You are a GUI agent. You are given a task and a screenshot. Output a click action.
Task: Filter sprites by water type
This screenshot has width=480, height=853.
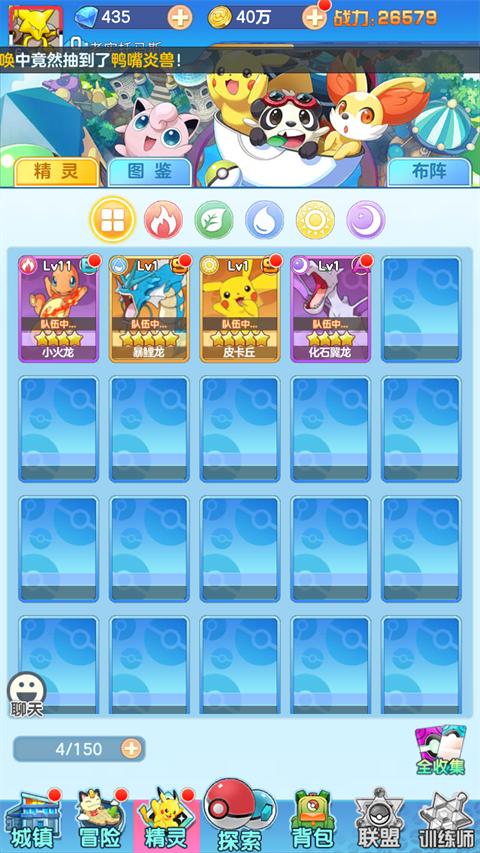click(264, 220)
